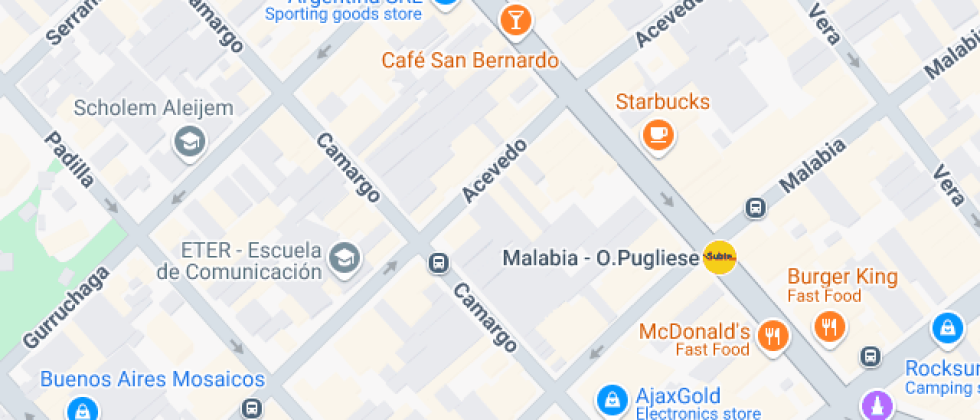Select the Malabia - O.Pugliese subway station
The height and width of the screenshot is (420, 980).
pos(720,258)
